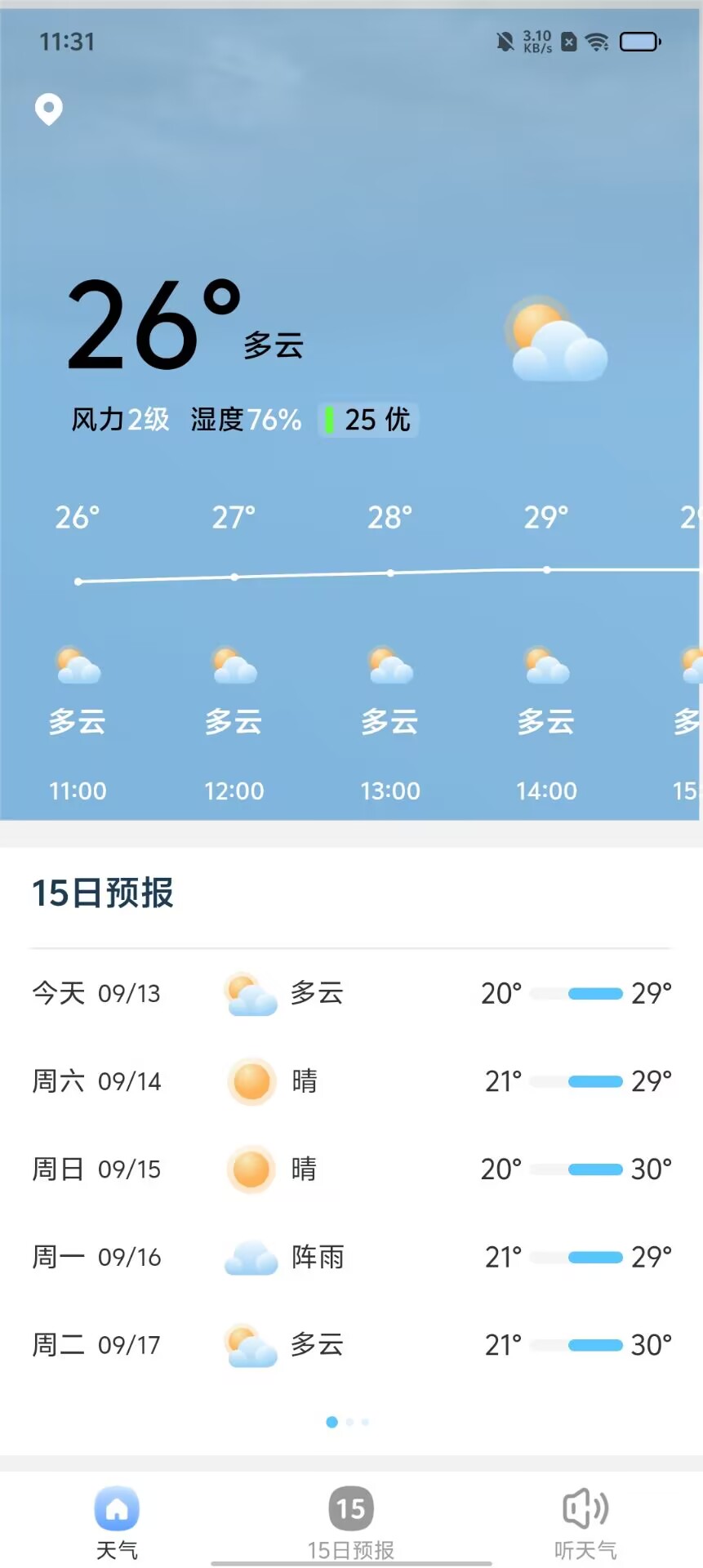Open the 周二 09/17 forecast row
This screenshot has width=703, height=1568.
(x=351, y=1345)
